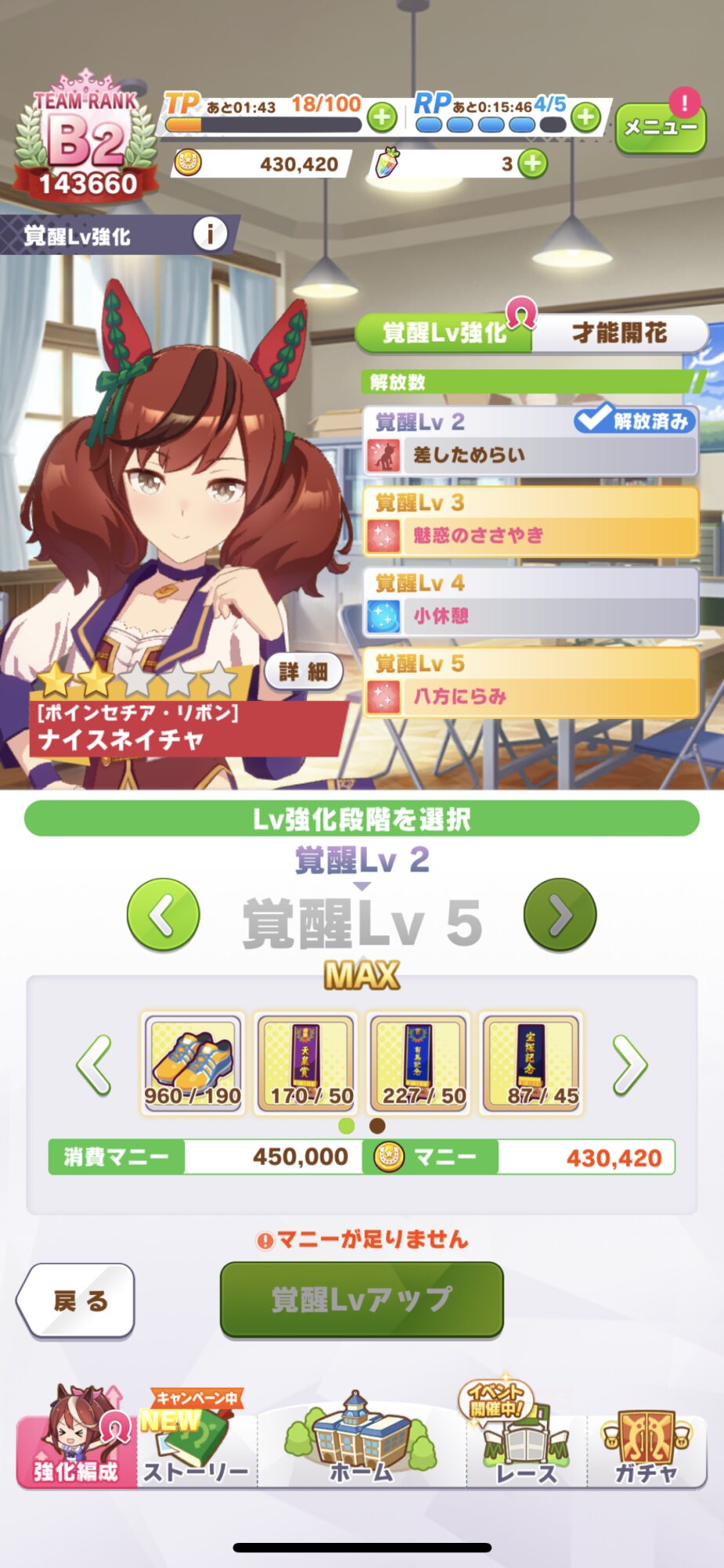The width and height of the screenshot is (724, 1568).
Task: Tap the shoes material item
Action: [x=193, y=1063]
